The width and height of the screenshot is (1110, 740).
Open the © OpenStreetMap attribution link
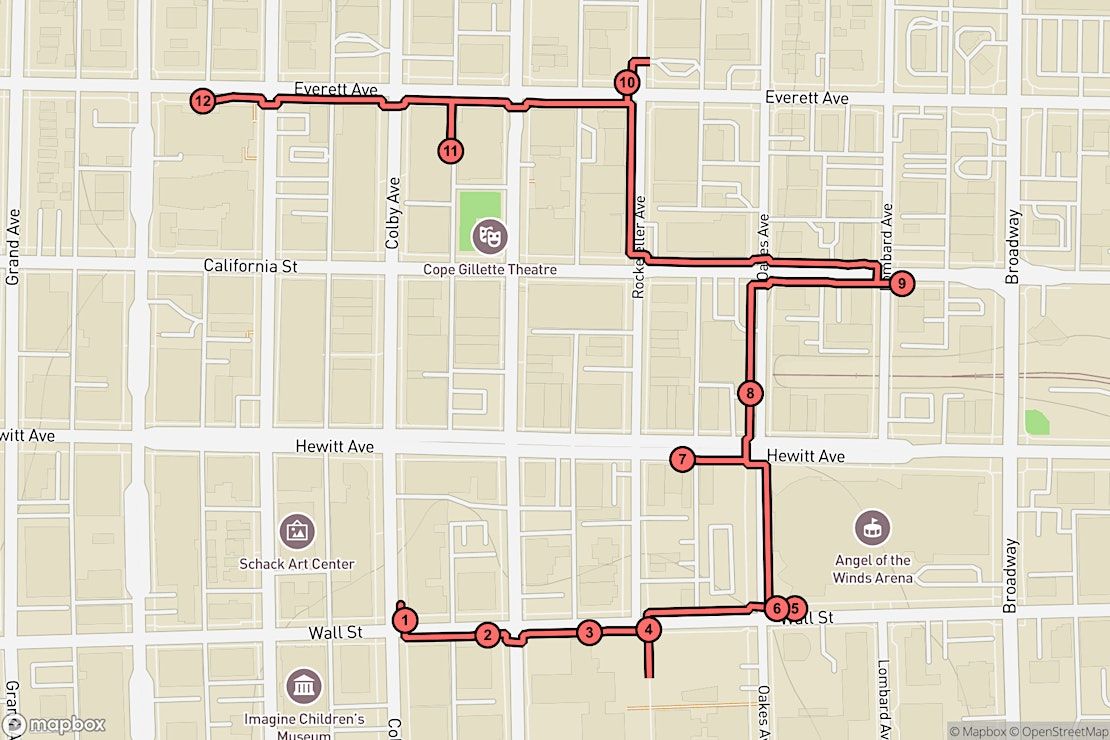(x=1056, y=731)
